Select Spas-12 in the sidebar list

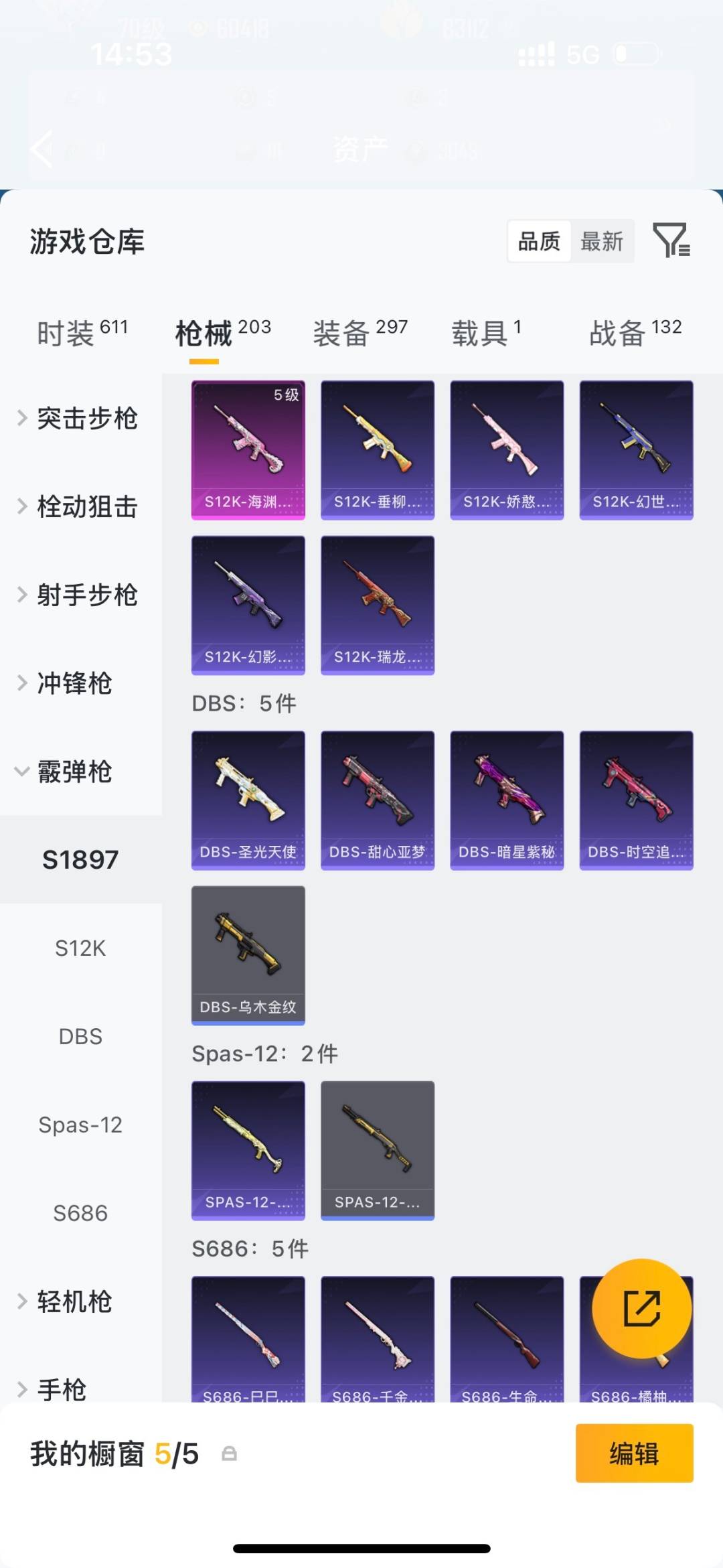click(80, 1125)
